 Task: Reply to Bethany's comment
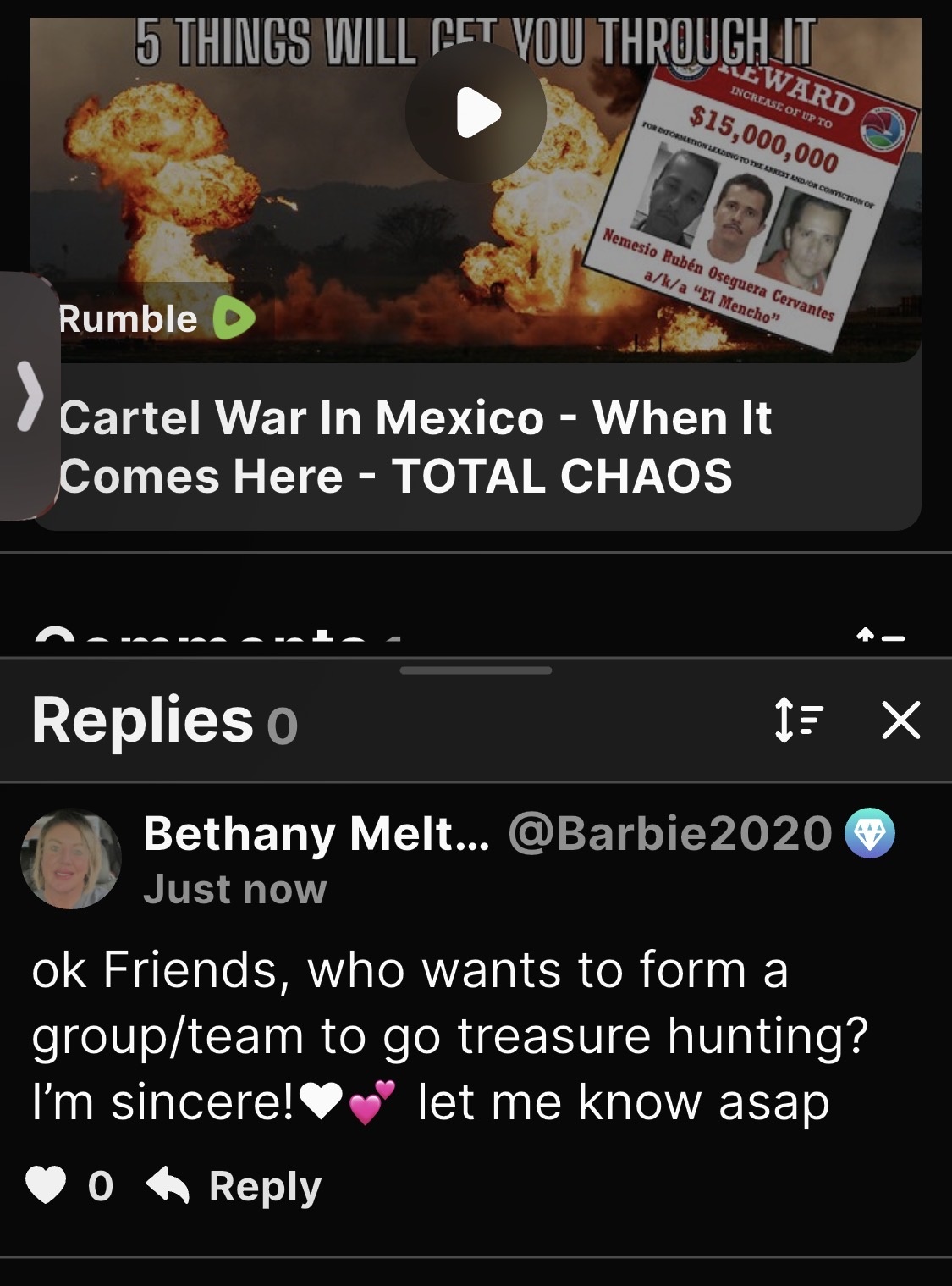point(235,1185)
